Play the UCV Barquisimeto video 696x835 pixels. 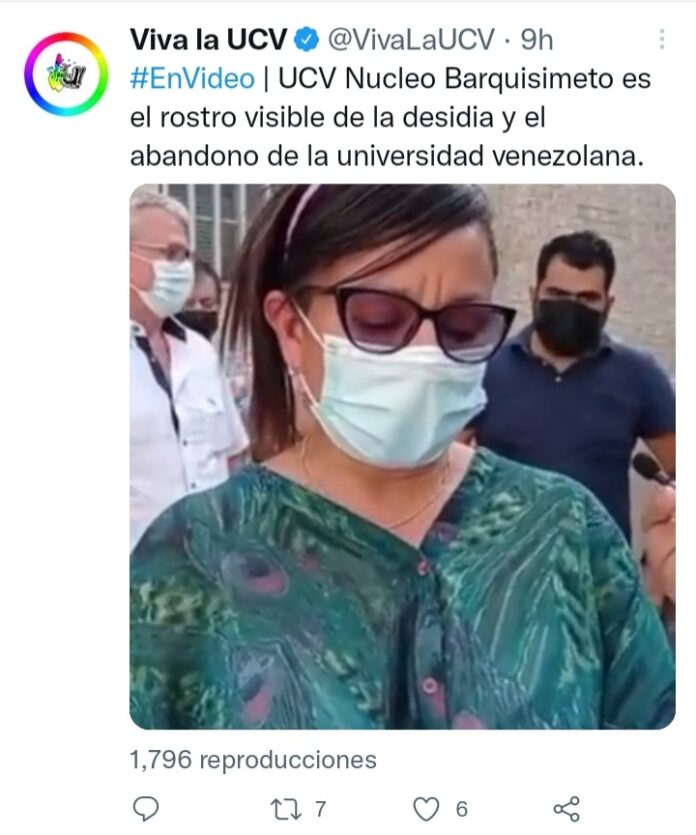pos(402,456)
